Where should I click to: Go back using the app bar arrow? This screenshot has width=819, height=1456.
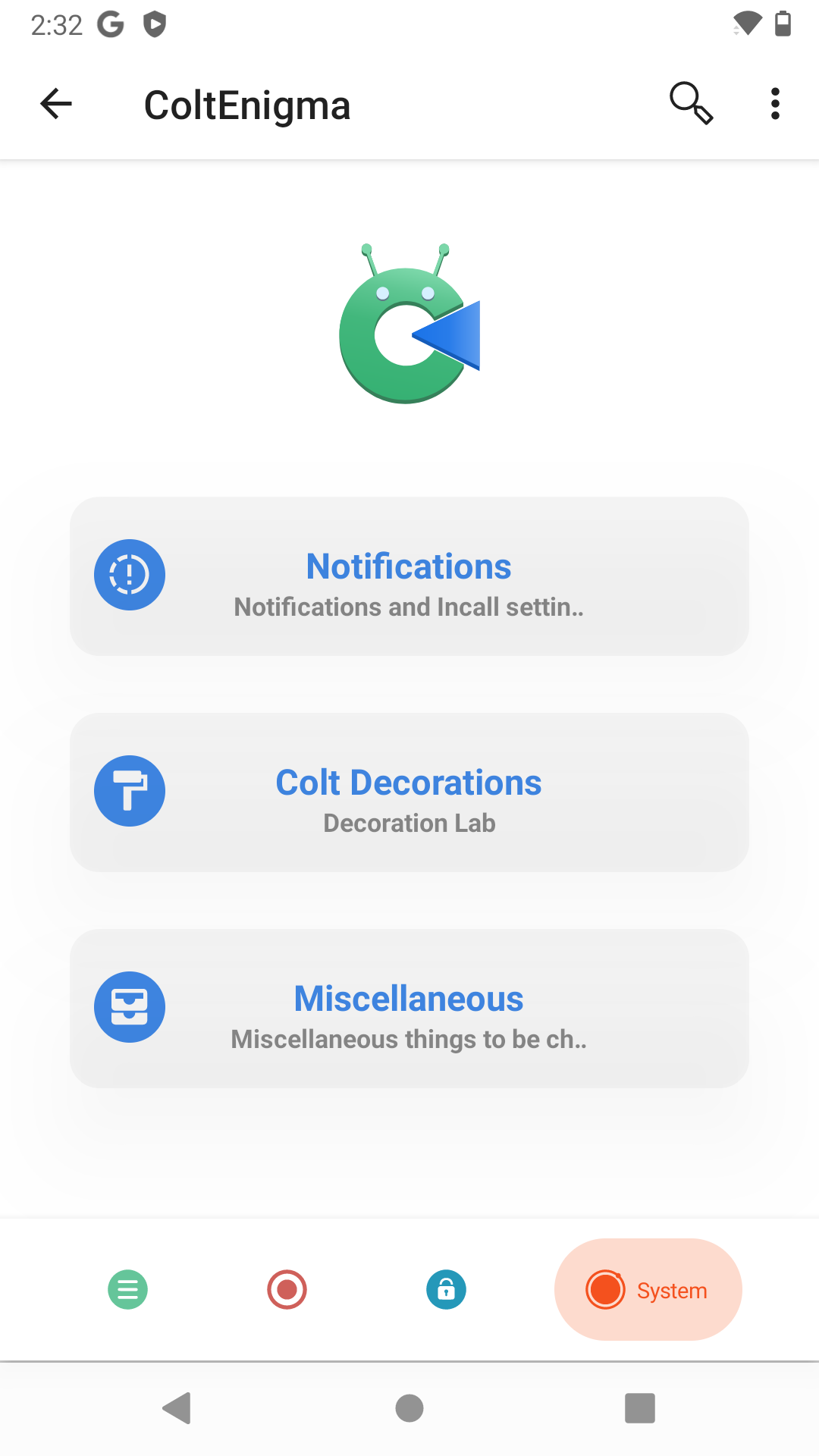pyautogui.click(x=55, y=104)
